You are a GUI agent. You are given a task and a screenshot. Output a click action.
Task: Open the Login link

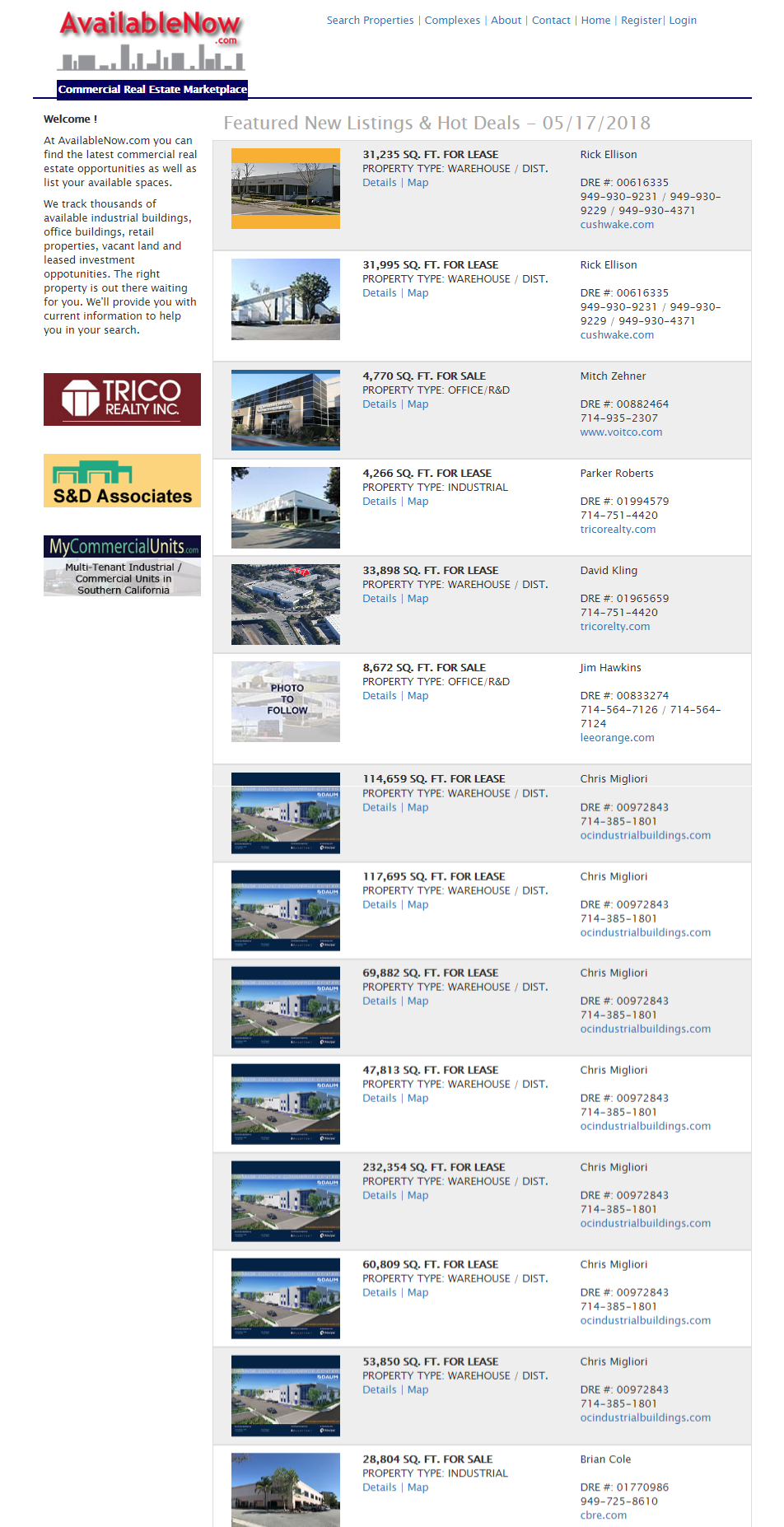click(x=683, y=21)
